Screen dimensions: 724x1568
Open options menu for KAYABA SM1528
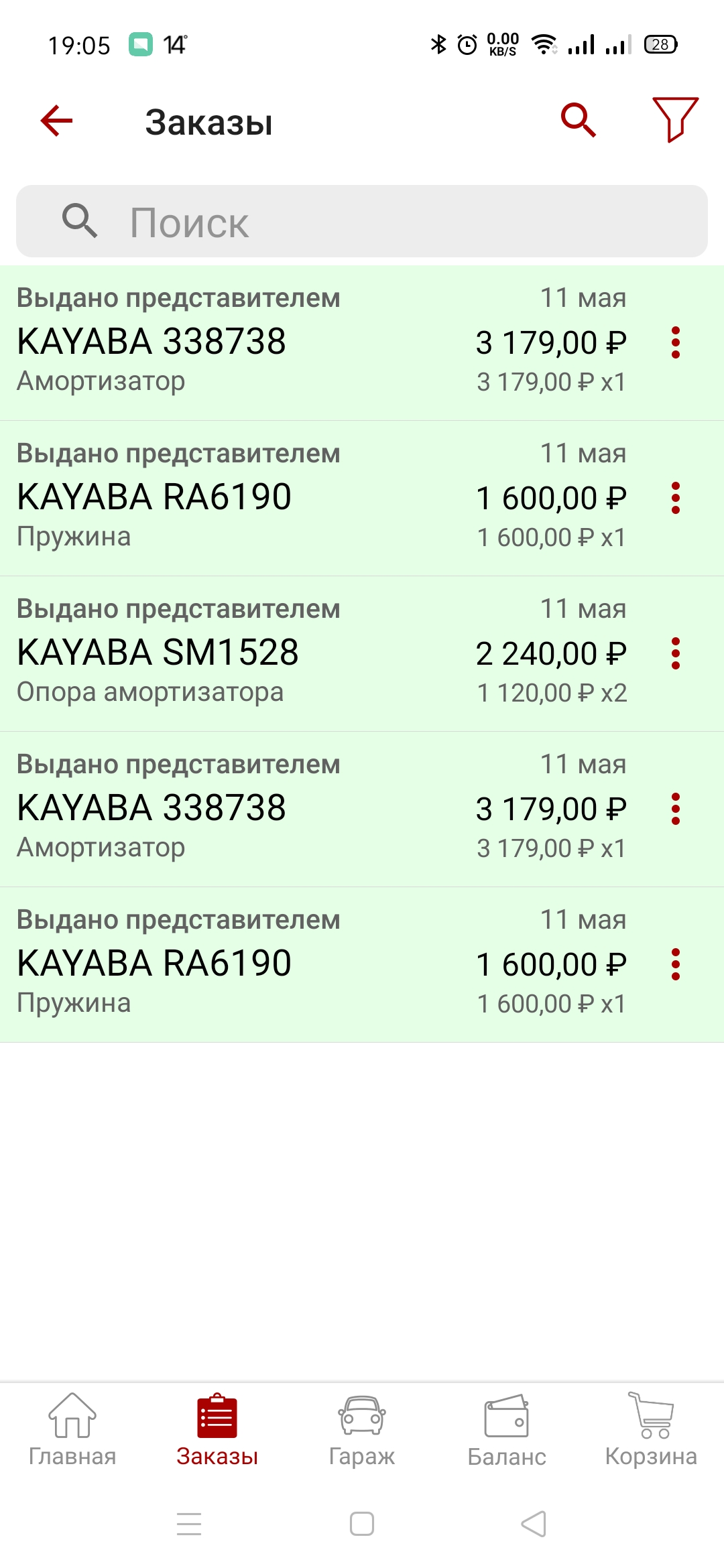[x=676, y=653]
